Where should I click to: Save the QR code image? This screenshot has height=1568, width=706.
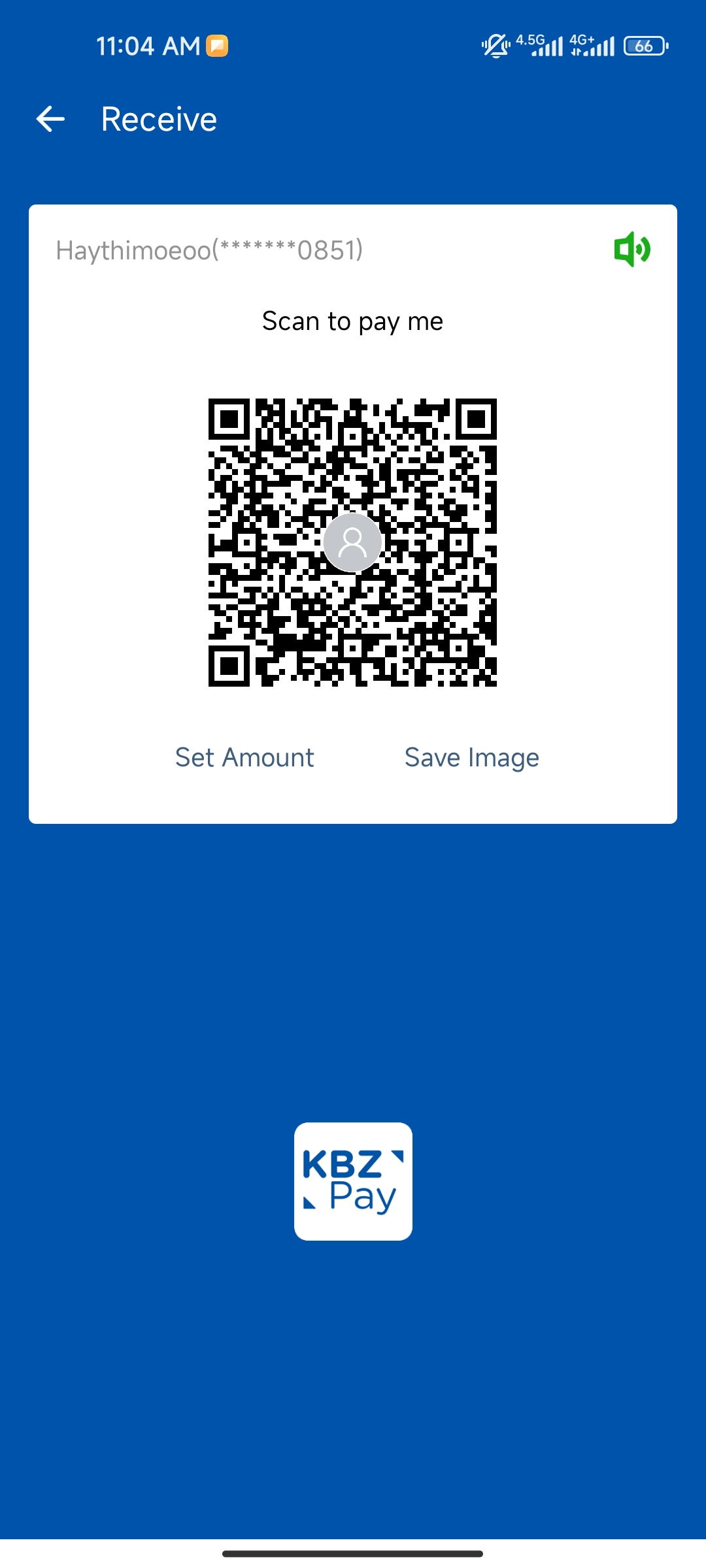471,758
